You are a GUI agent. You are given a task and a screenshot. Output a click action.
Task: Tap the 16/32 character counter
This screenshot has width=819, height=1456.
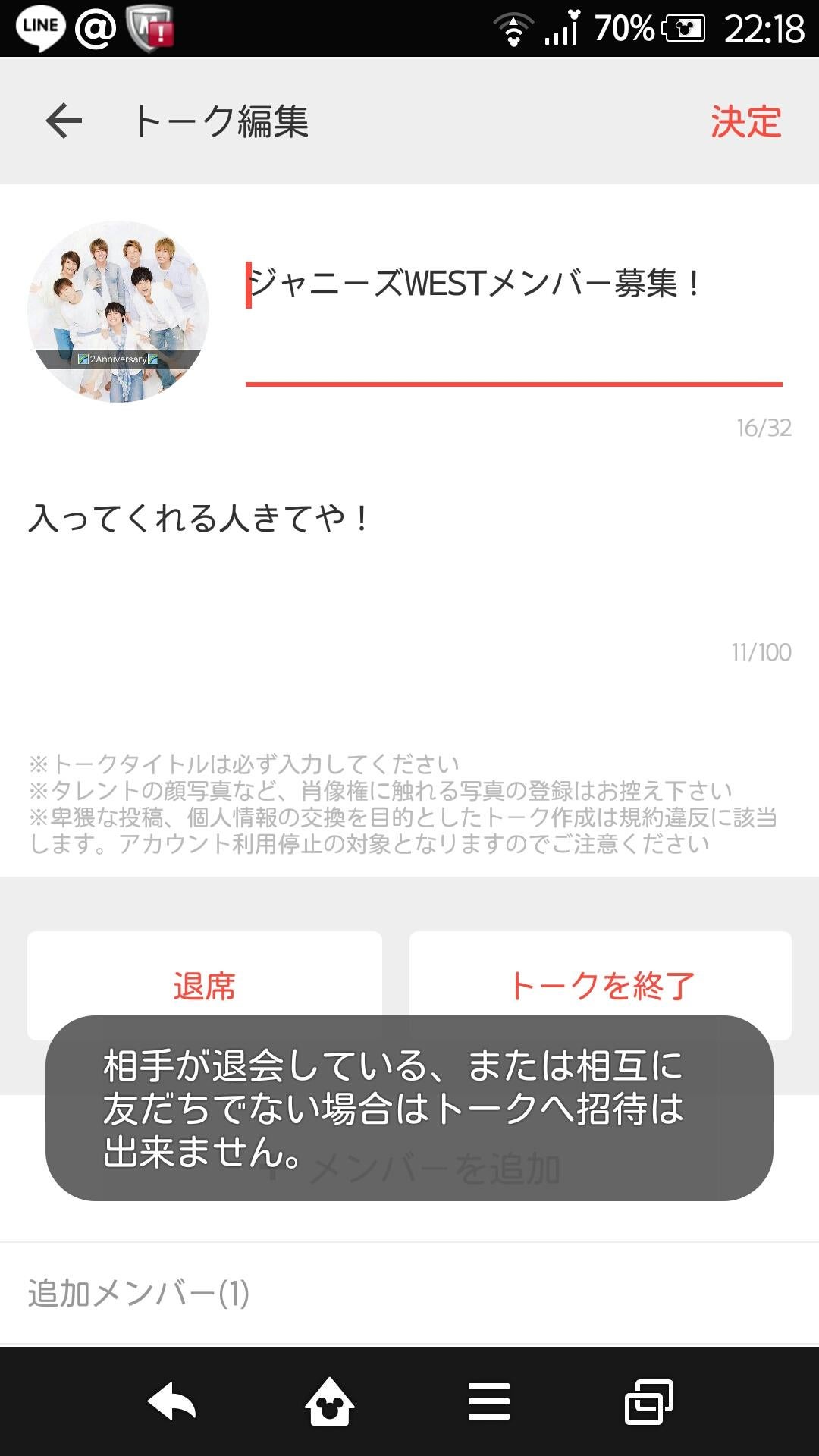pos(764,425)
